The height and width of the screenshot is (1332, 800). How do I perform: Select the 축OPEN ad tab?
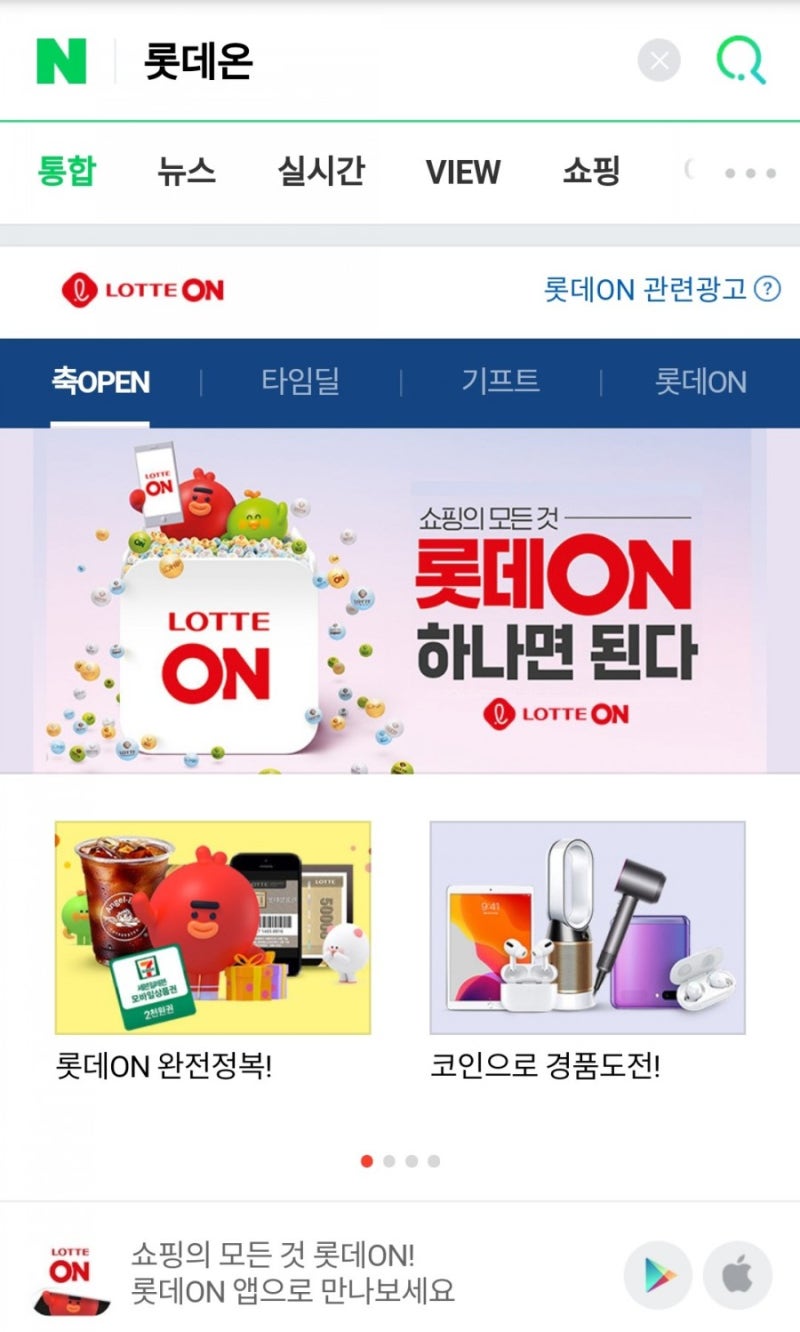(100, 382)
